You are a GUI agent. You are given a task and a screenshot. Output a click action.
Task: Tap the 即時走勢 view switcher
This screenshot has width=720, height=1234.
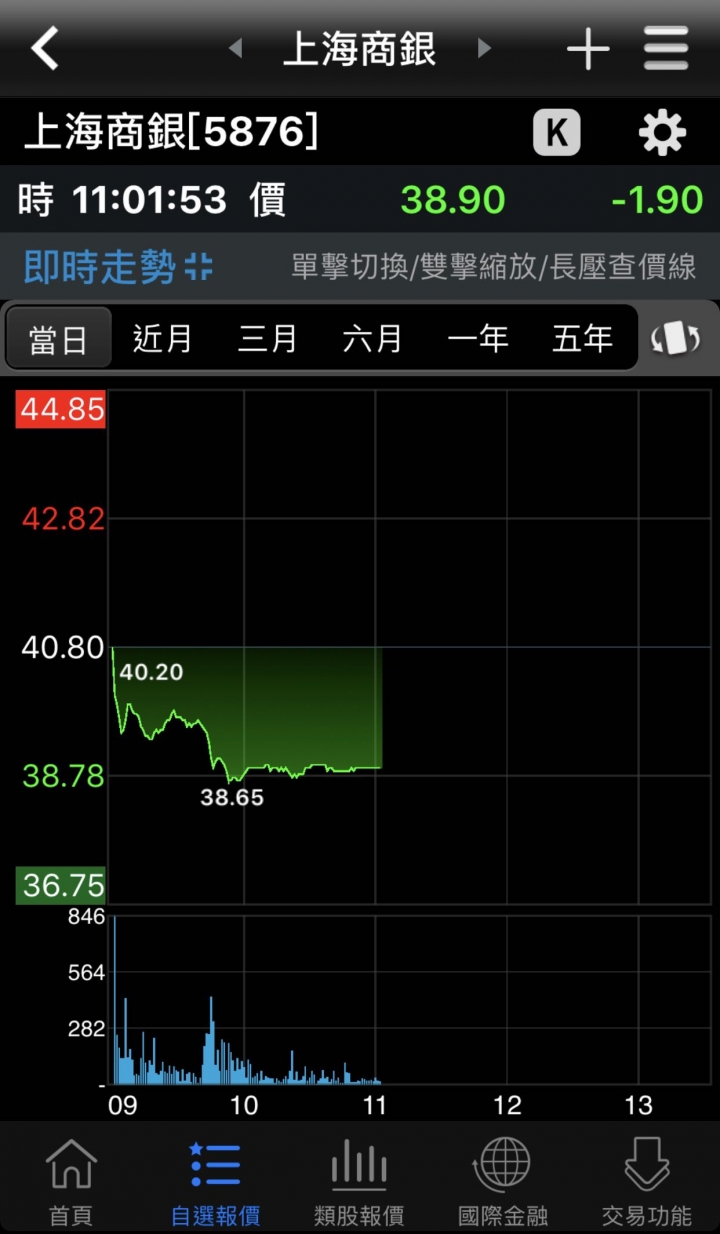click(x=118, y=267)
